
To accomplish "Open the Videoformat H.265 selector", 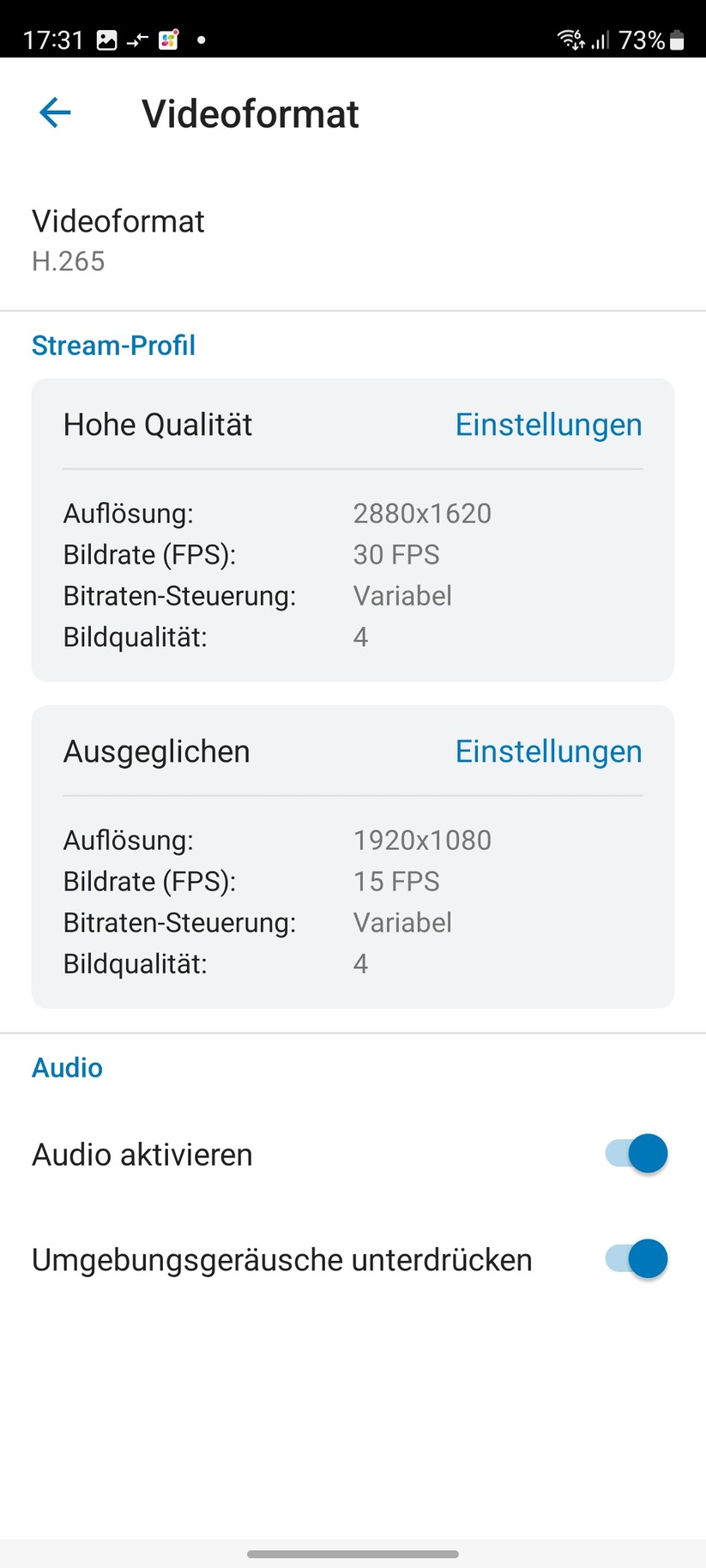I will click(x=118, y=238).
